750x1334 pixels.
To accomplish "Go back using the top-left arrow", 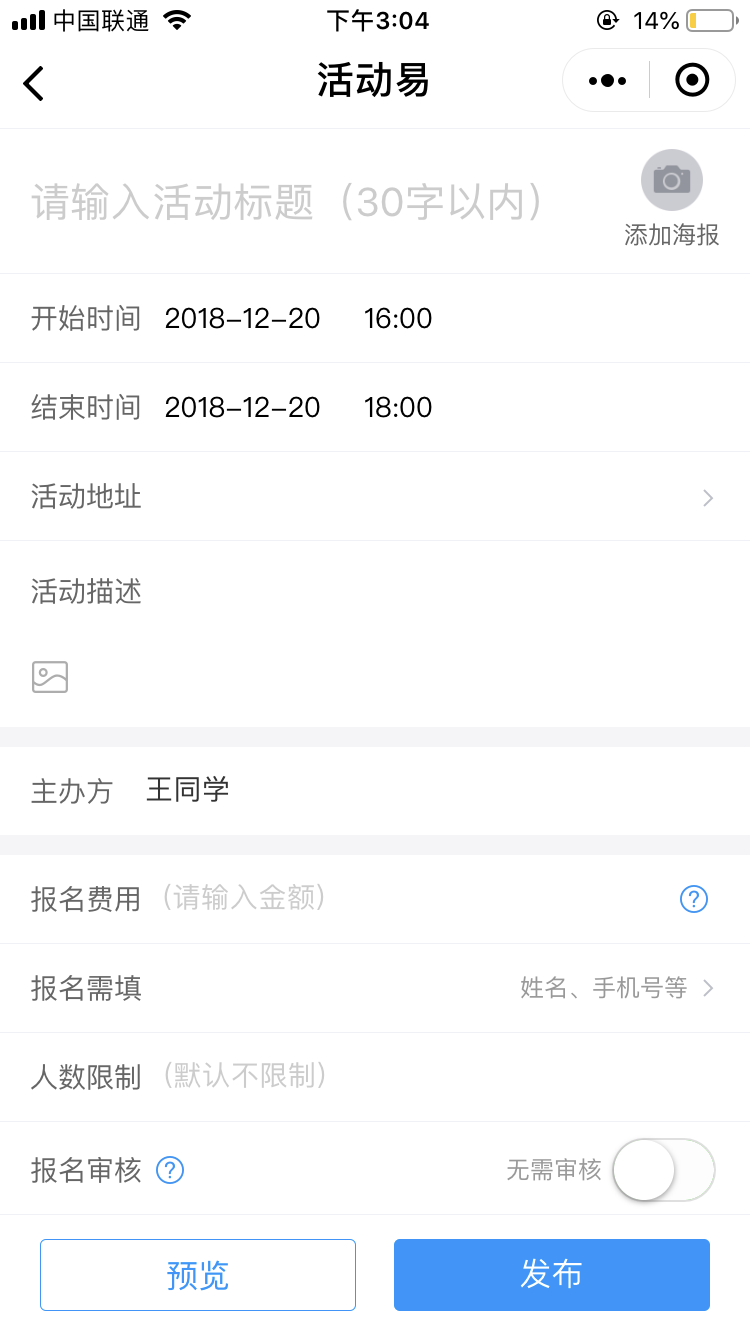I will tap(34, 82).
